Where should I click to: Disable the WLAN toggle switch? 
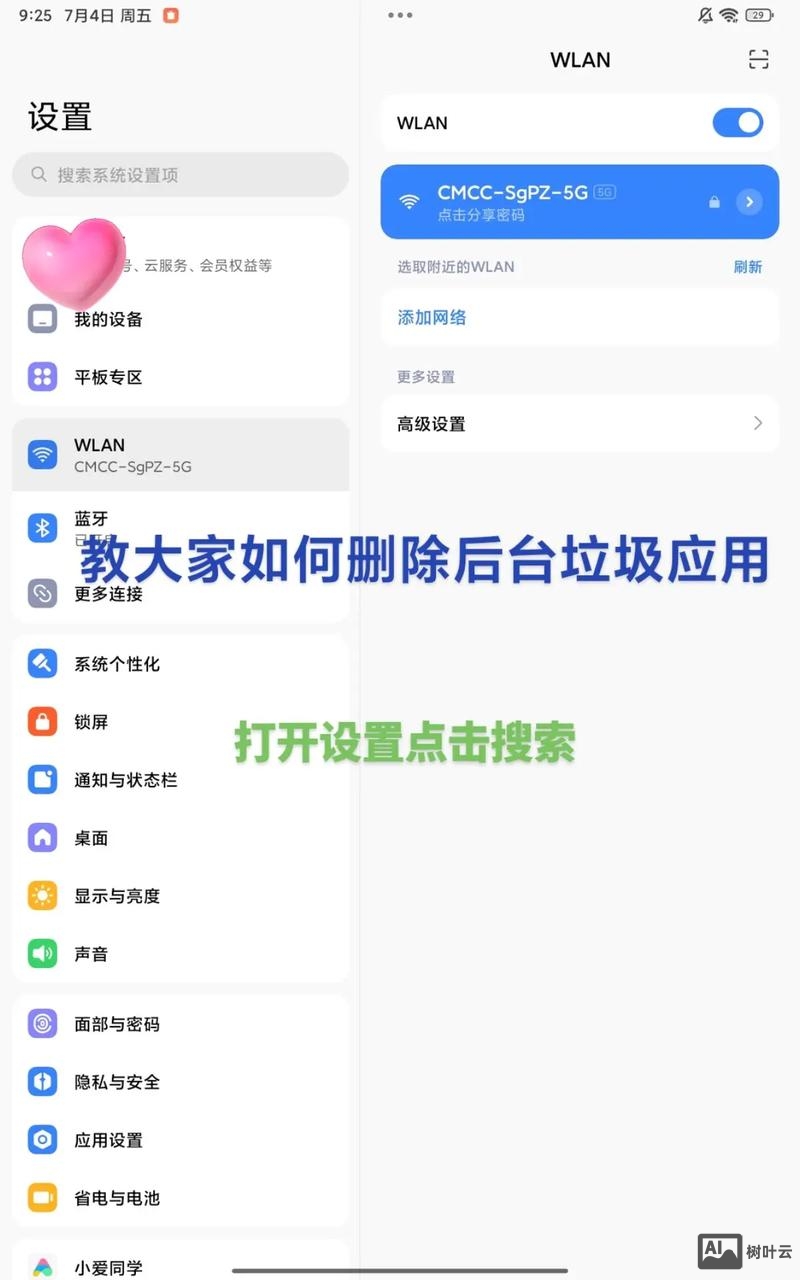click(737, 122)
